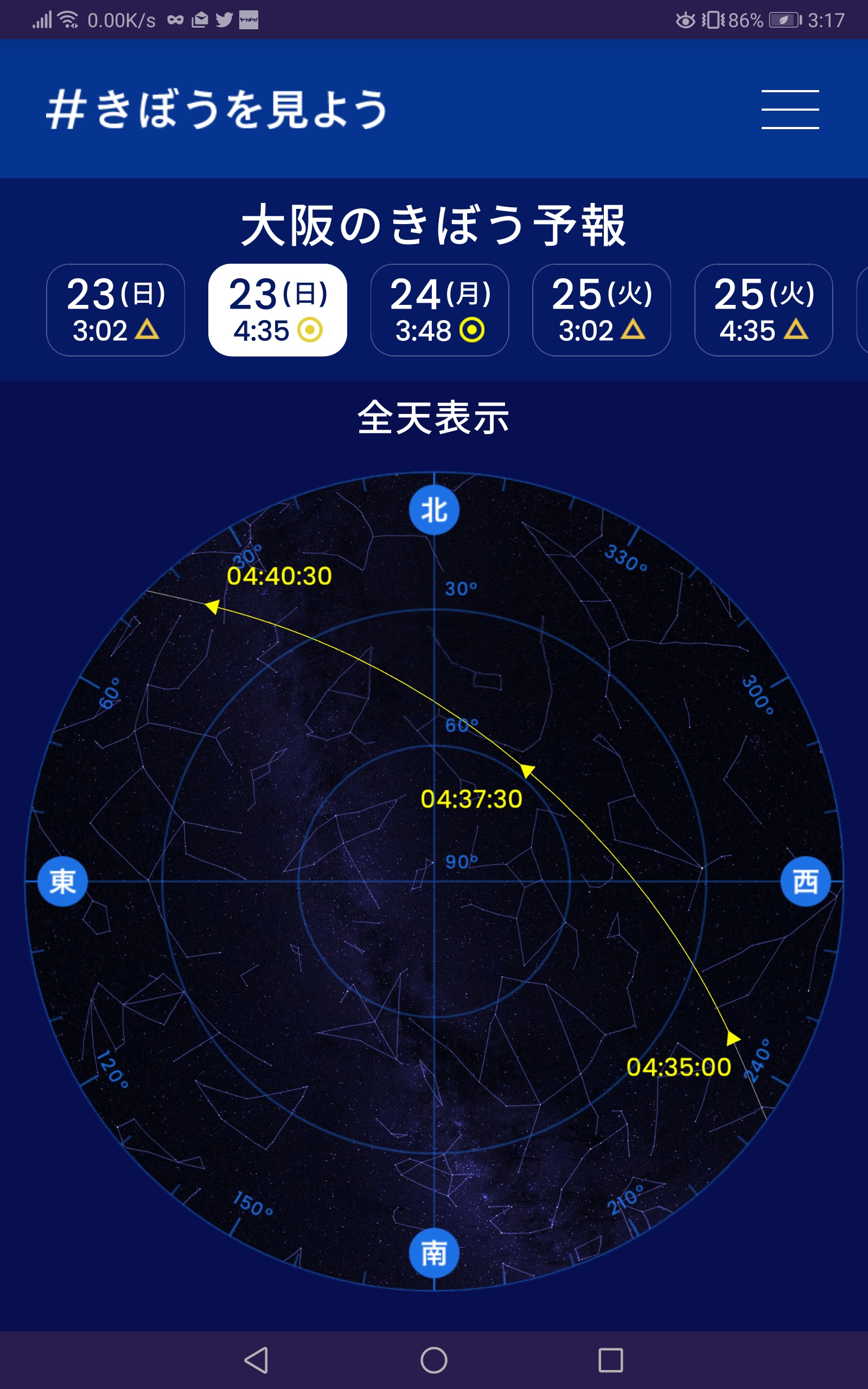
Task: Select the 23(日) 4:35 forecast chip
Action: click(277, 310)
